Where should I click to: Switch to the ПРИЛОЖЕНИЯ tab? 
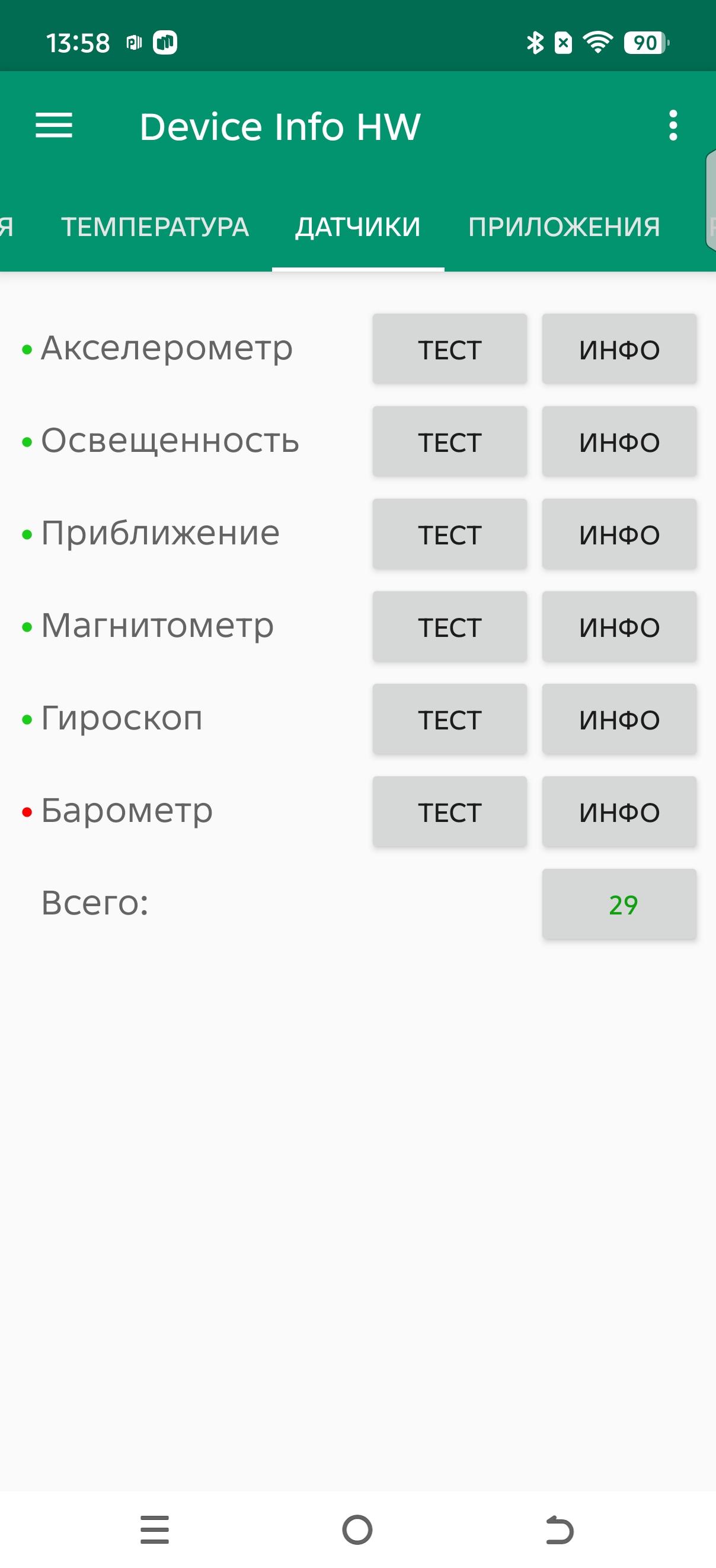tap(564, 227)
